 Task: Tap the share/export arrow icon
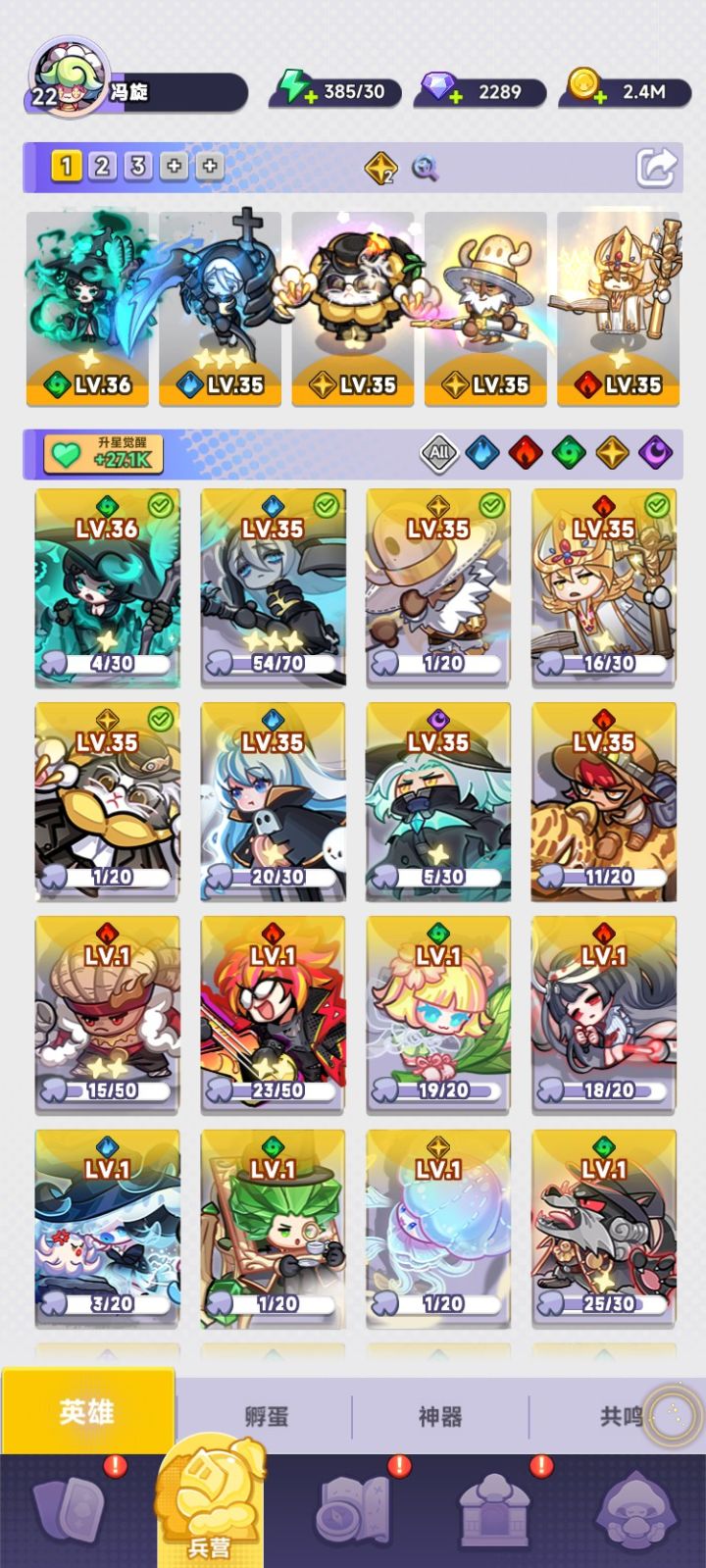(658, 167)
